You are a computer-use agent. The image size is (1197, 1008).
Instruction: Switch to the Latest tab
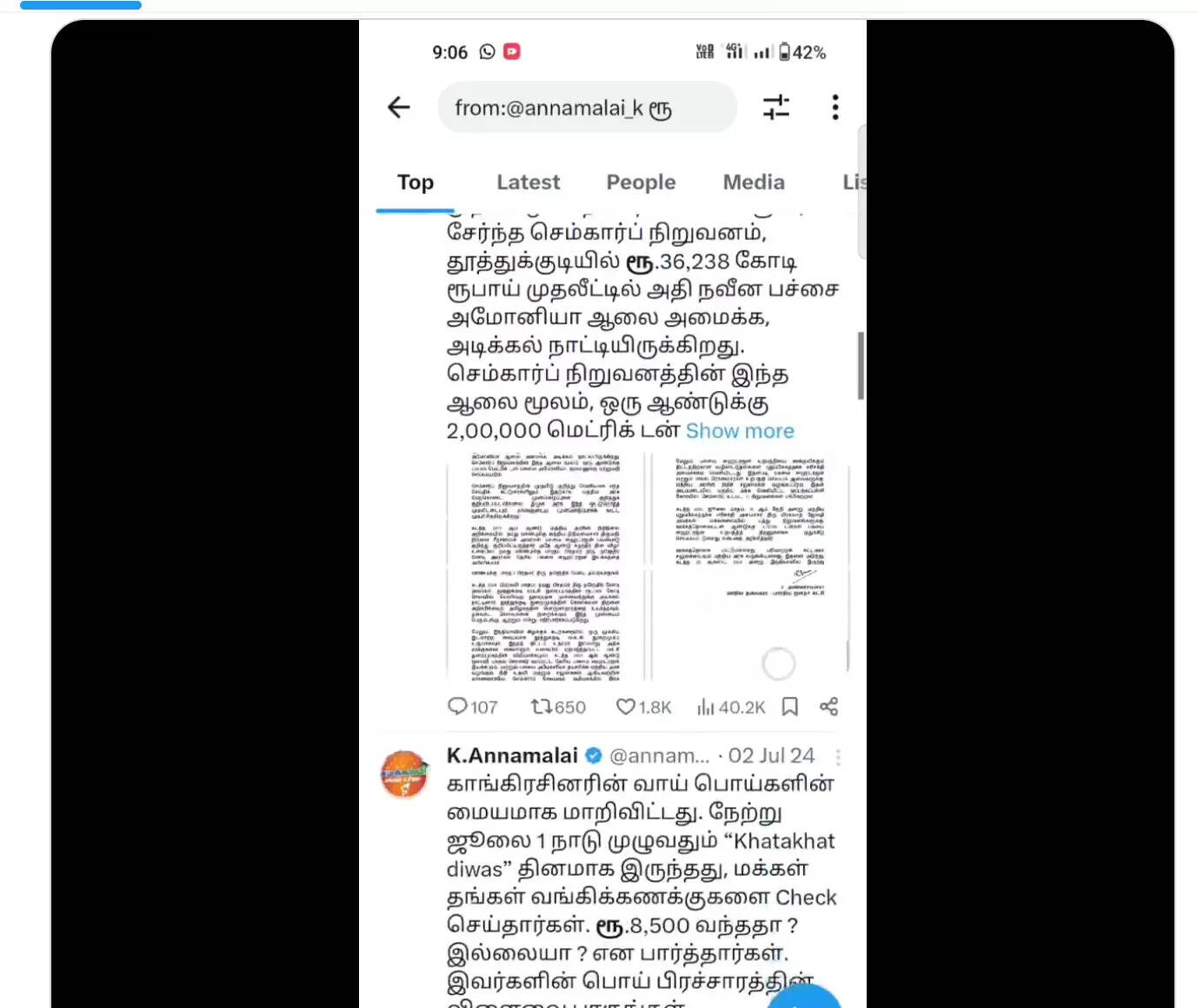528,182
